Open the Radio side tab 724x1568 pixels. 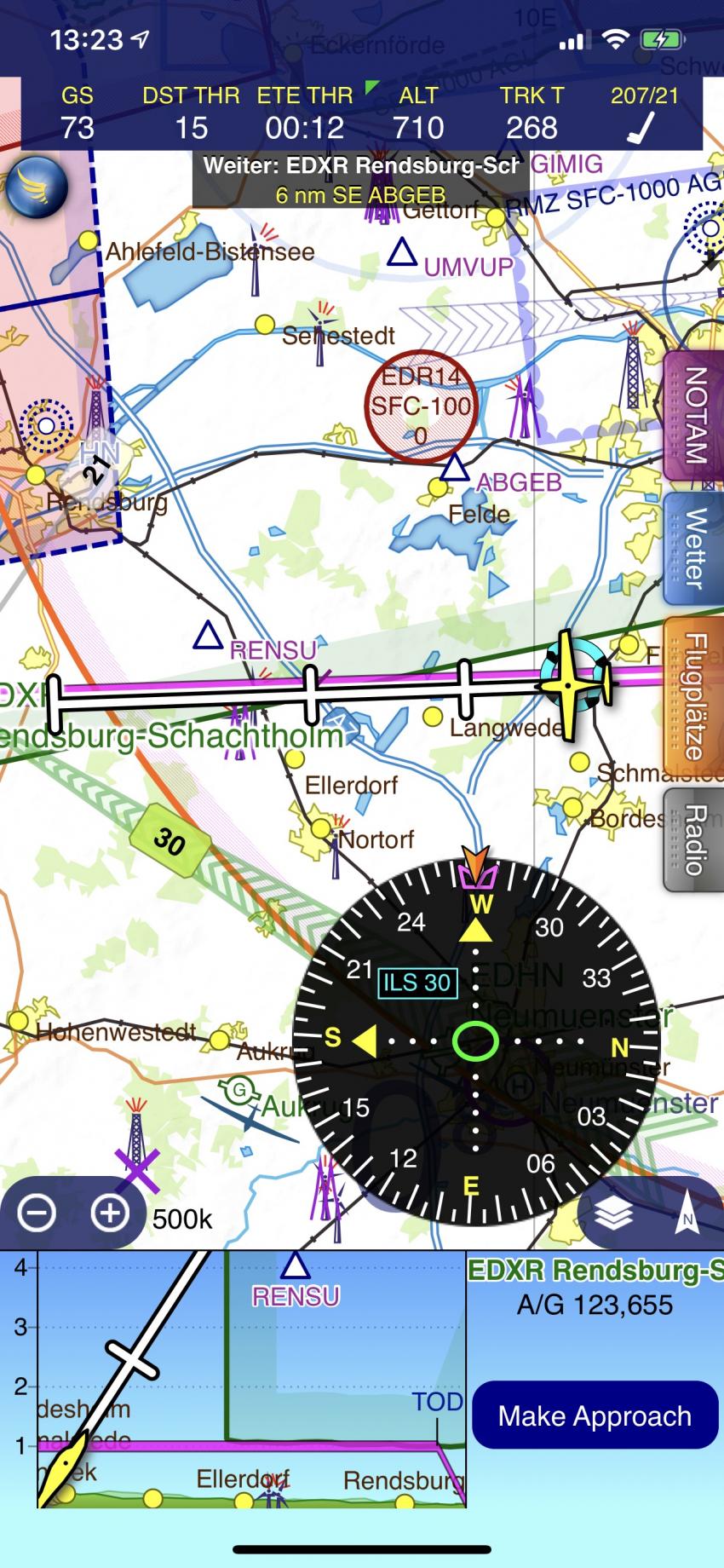(693, 840)
